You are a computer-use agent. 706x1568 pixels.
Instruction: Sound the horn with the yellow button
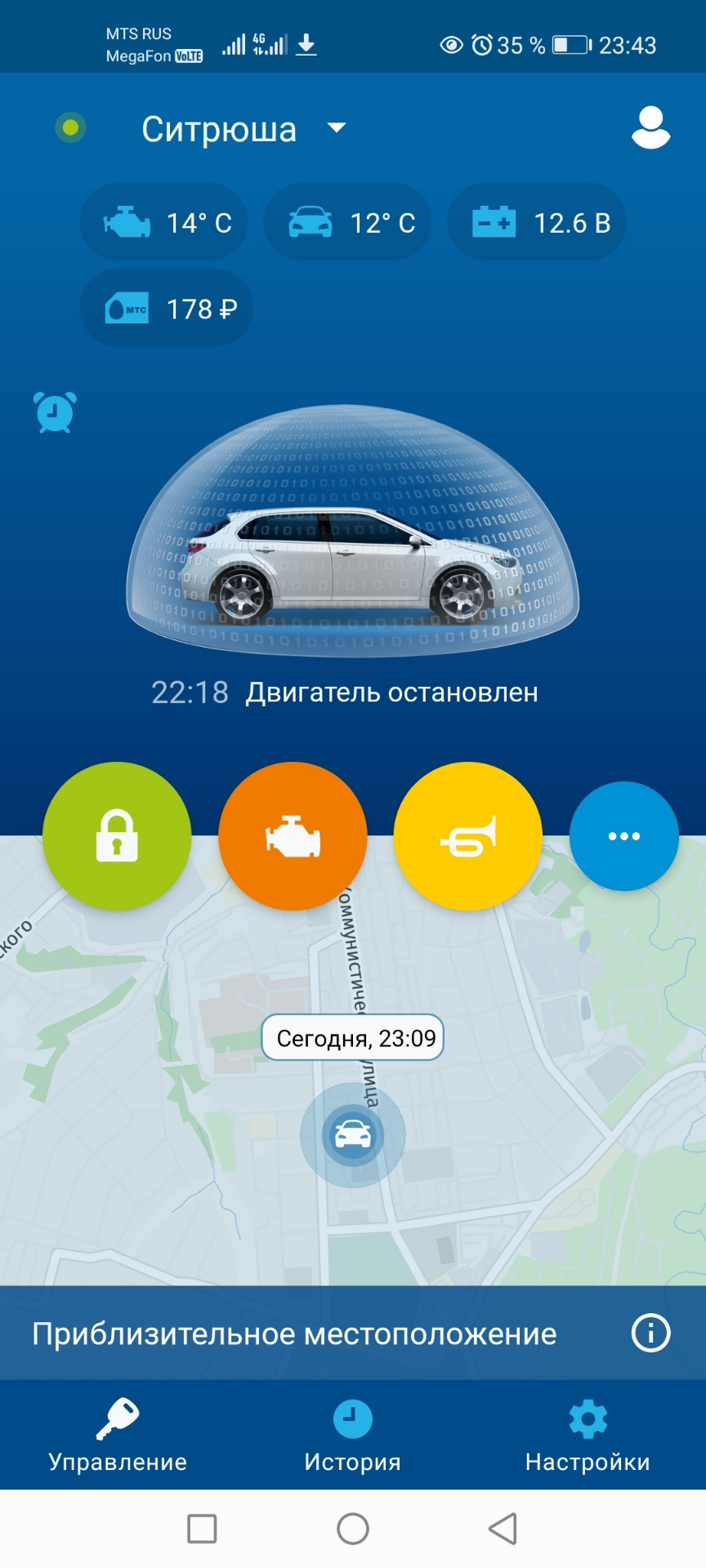(x=467, y=835)
